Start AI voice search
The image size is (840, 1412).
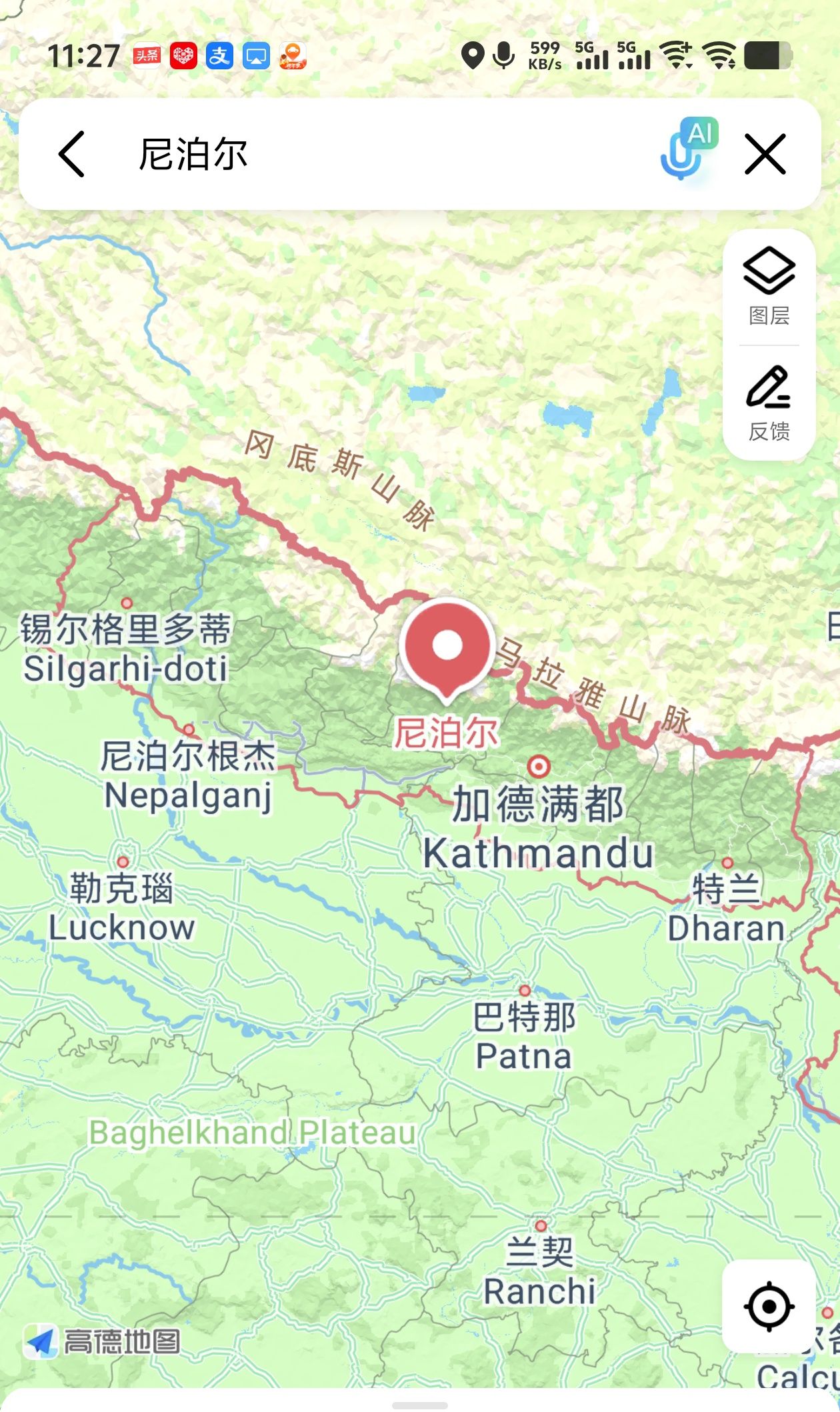[x=688, y=150]
